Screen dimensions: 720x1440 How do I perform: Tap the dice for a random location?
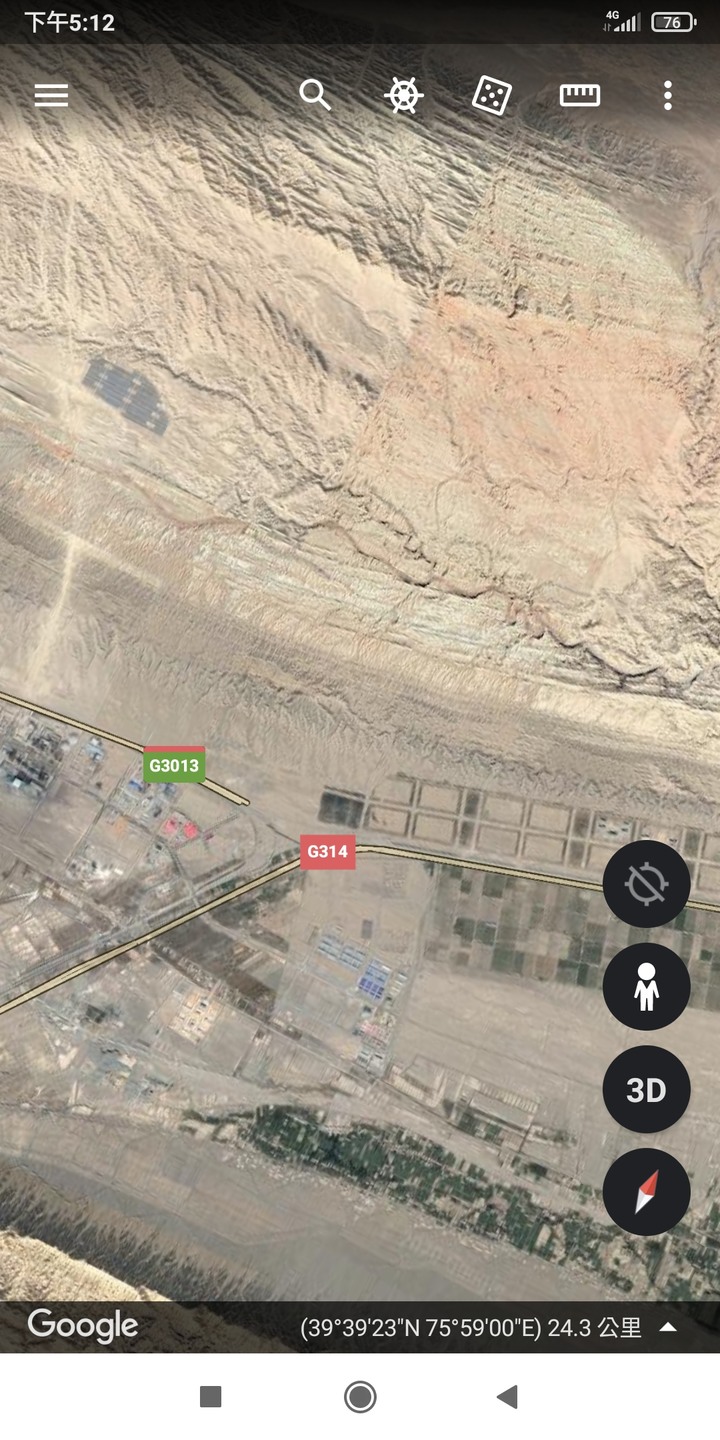(x=492, y=96)
